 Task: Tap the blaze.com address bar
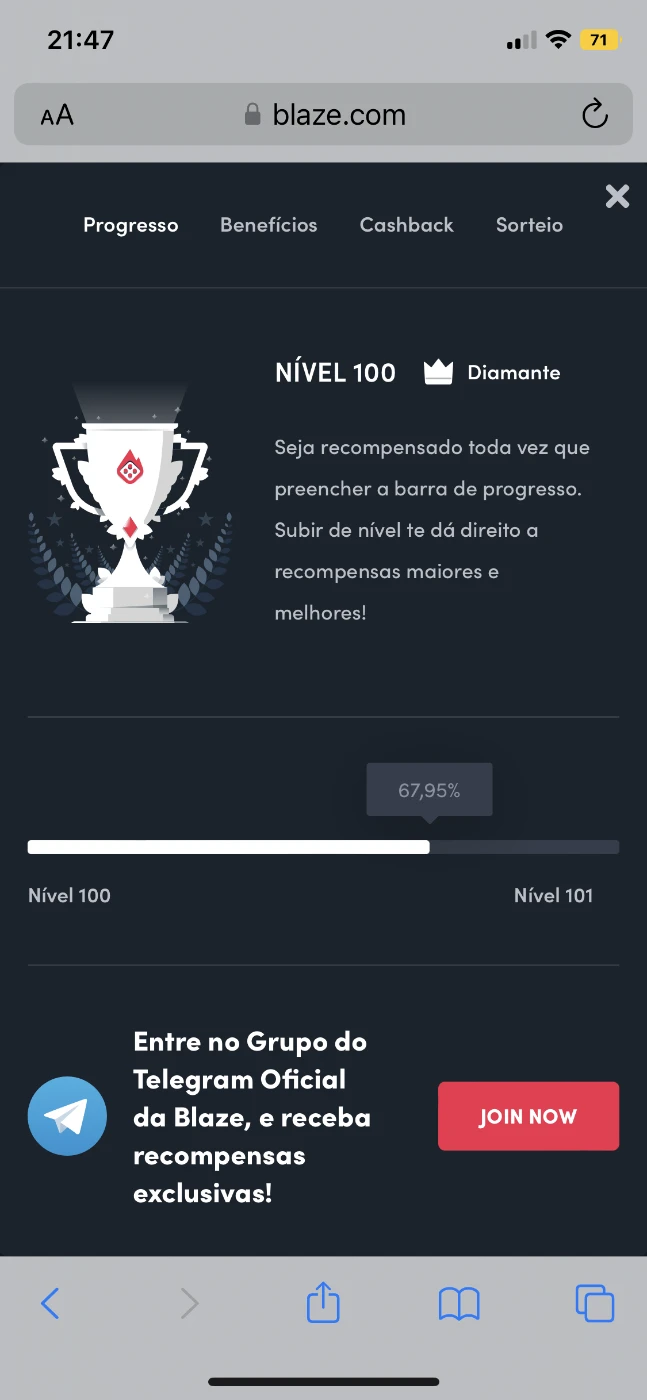pos(323,114)
